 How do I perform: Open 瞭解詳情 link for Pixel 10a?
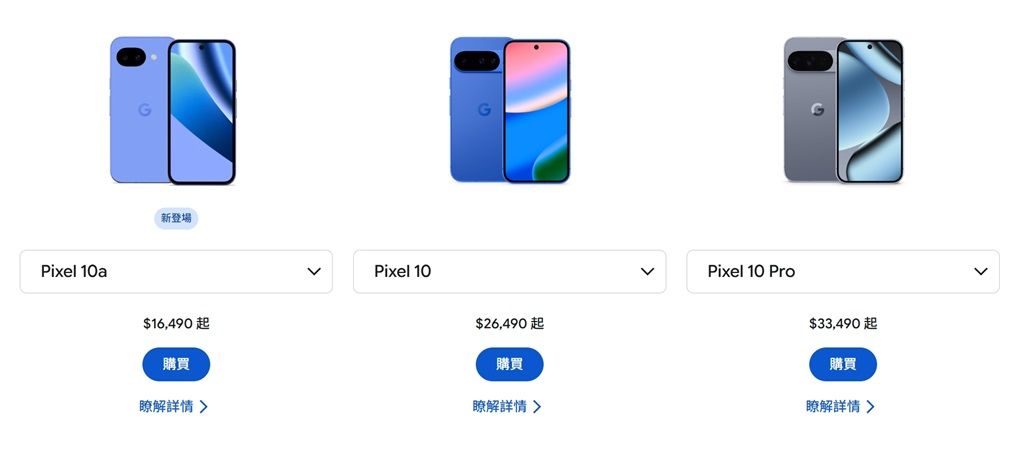(174, 407)
